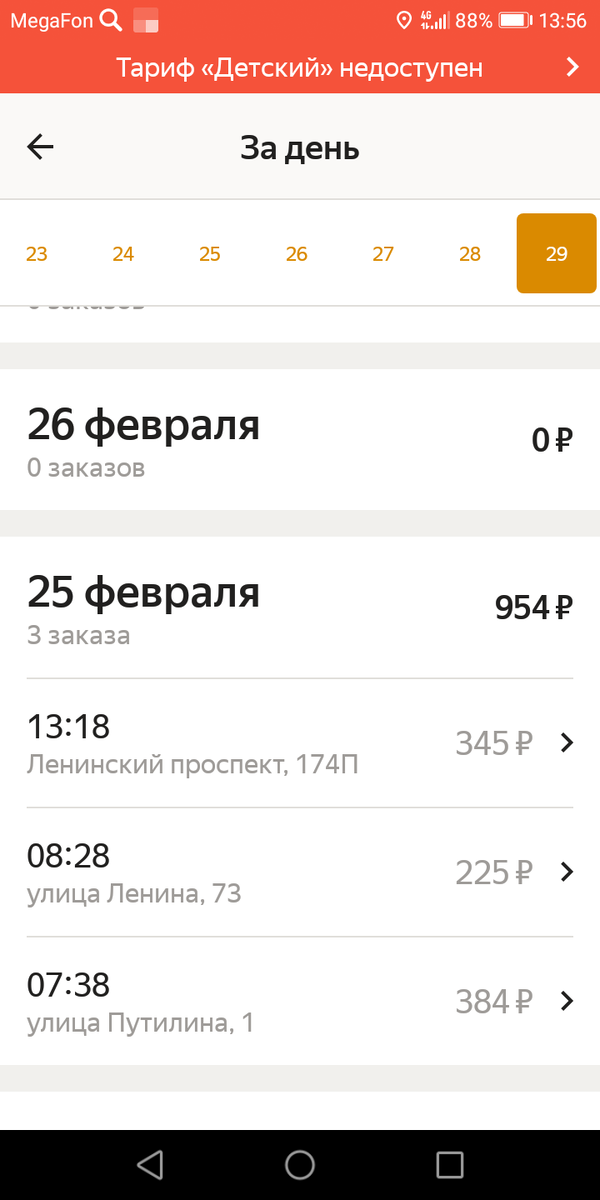
Task: Open the 07:38 order at улица Путилина, 1
Action: pos(300,1001)
